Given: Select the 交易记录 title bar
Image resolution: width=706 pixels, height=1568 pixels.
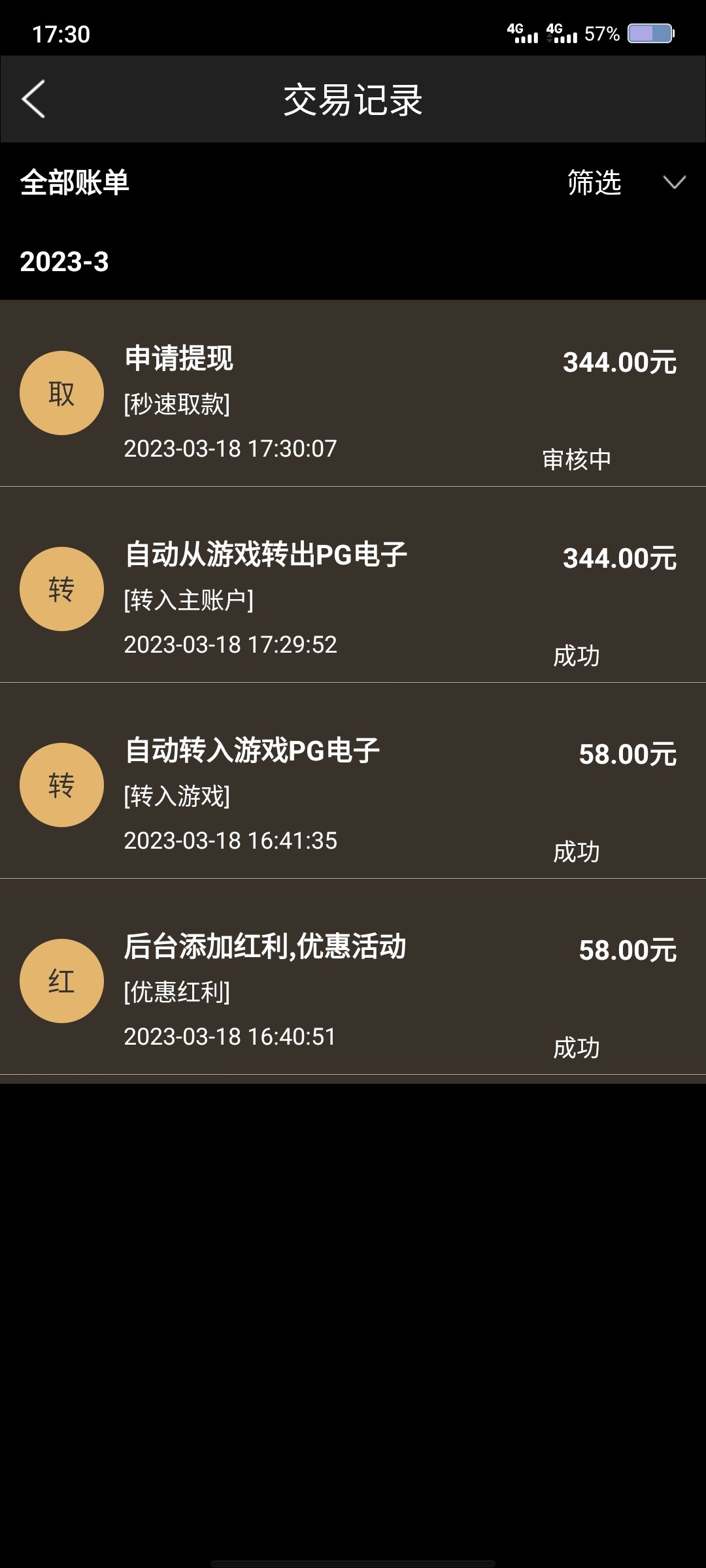Looking at the screenshot, I should [x=353, y=99].
